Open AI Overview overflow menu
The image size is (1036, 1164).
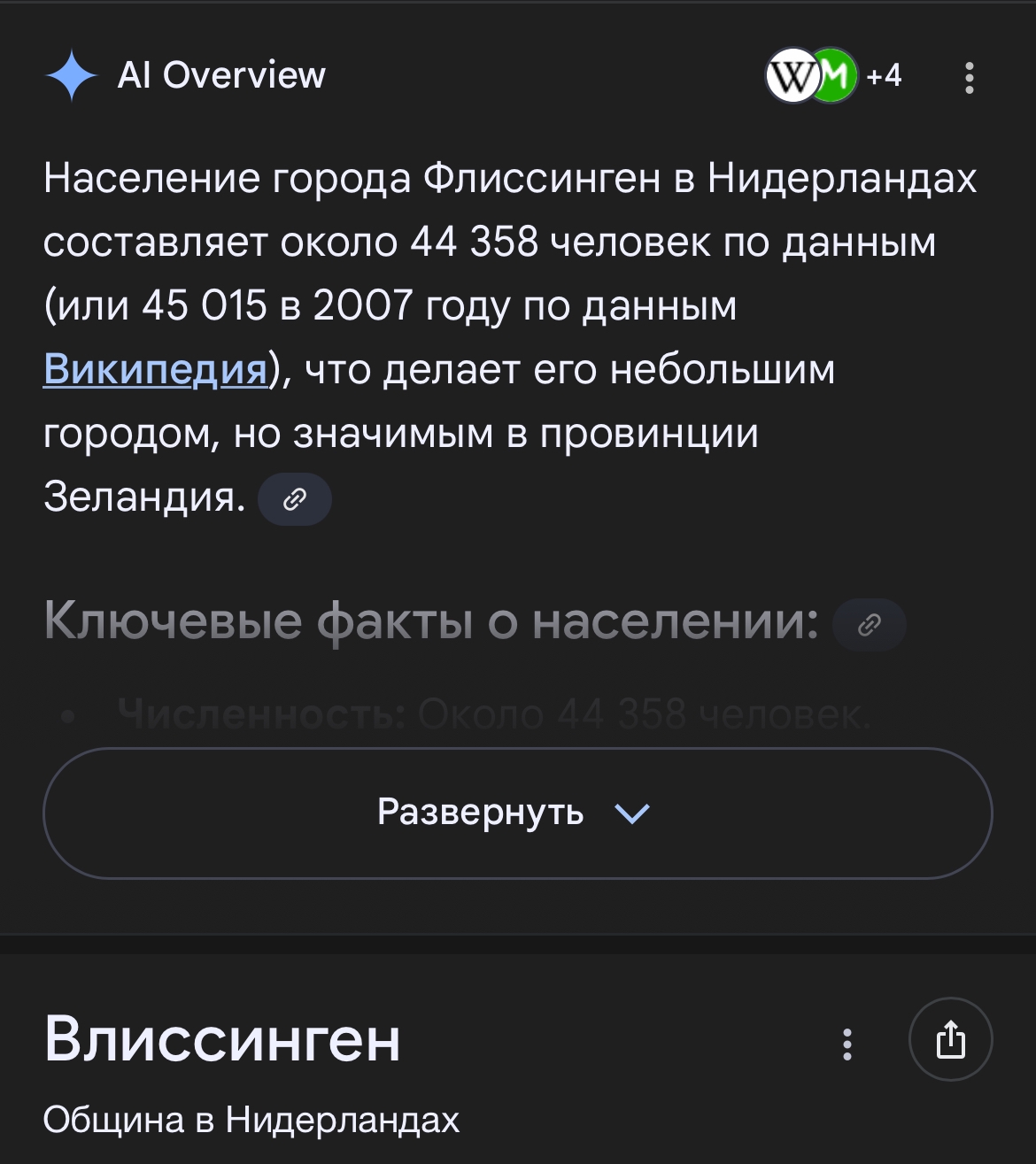point(970,78)
